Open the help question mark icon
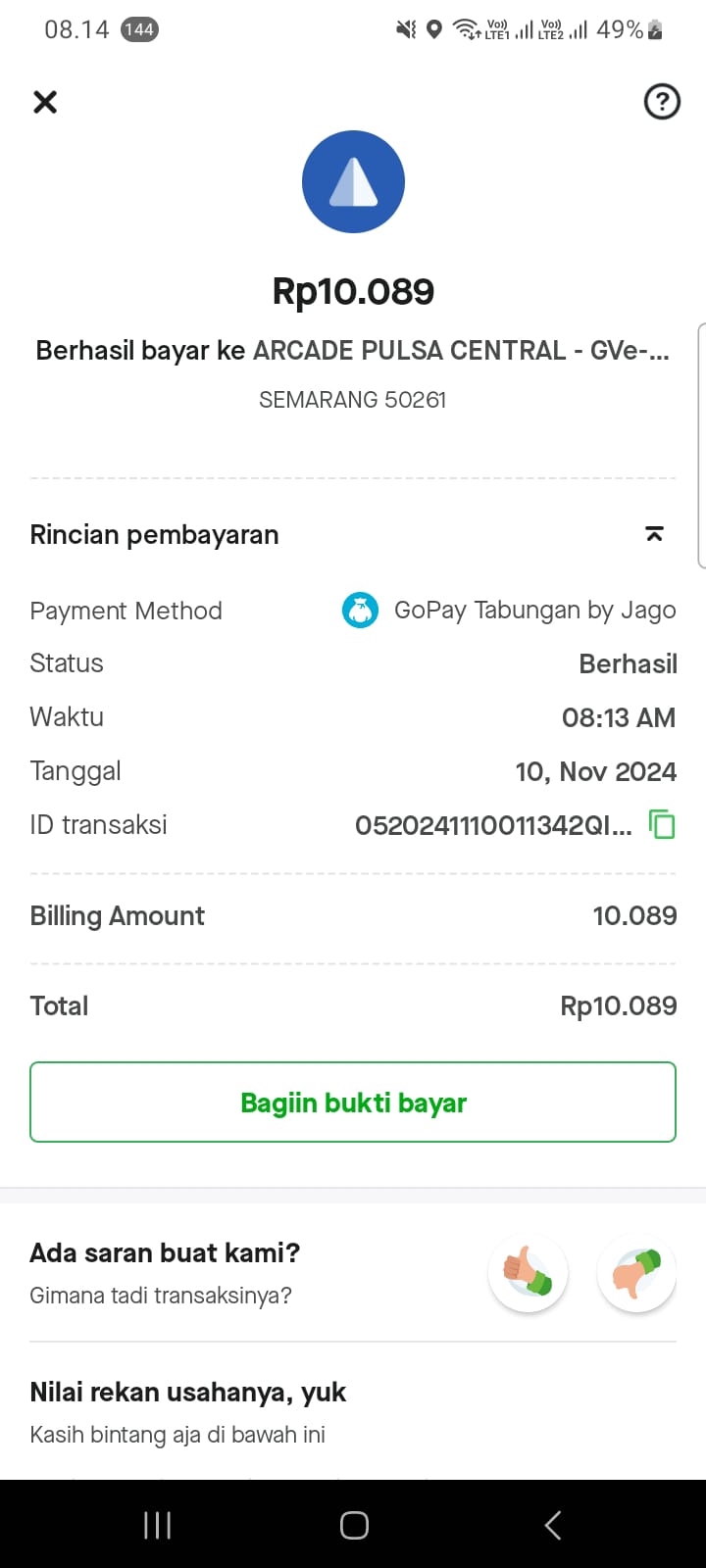Screen dimensions: 706x1568 coord(662,102)
